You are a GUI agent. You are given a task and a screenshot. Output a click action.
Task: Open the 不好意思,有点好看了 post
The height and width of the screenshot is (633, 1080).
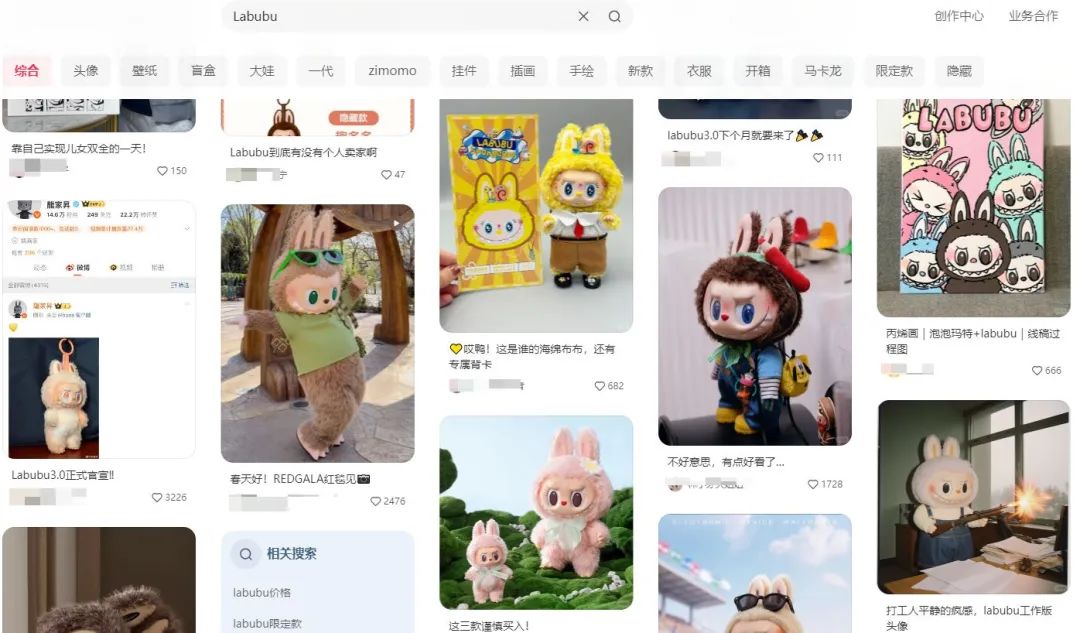[x=754, y=316]
